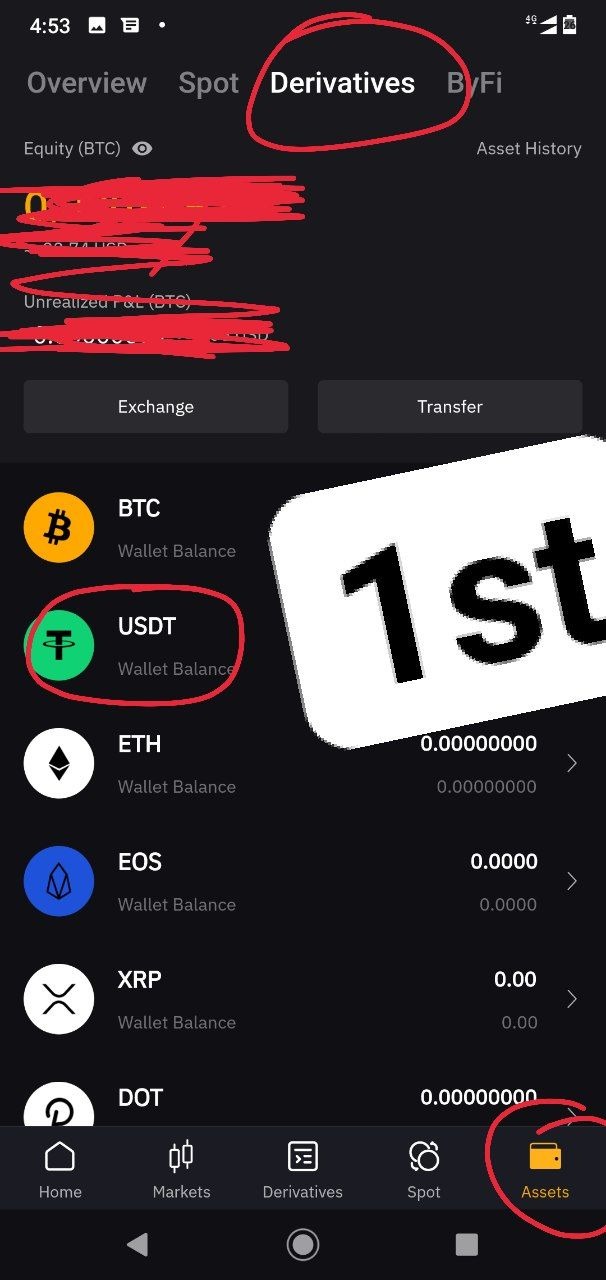Screen dimensions: 606x1280
Task: Select Assets in bottom navigation
Action: click(545, 1170)
